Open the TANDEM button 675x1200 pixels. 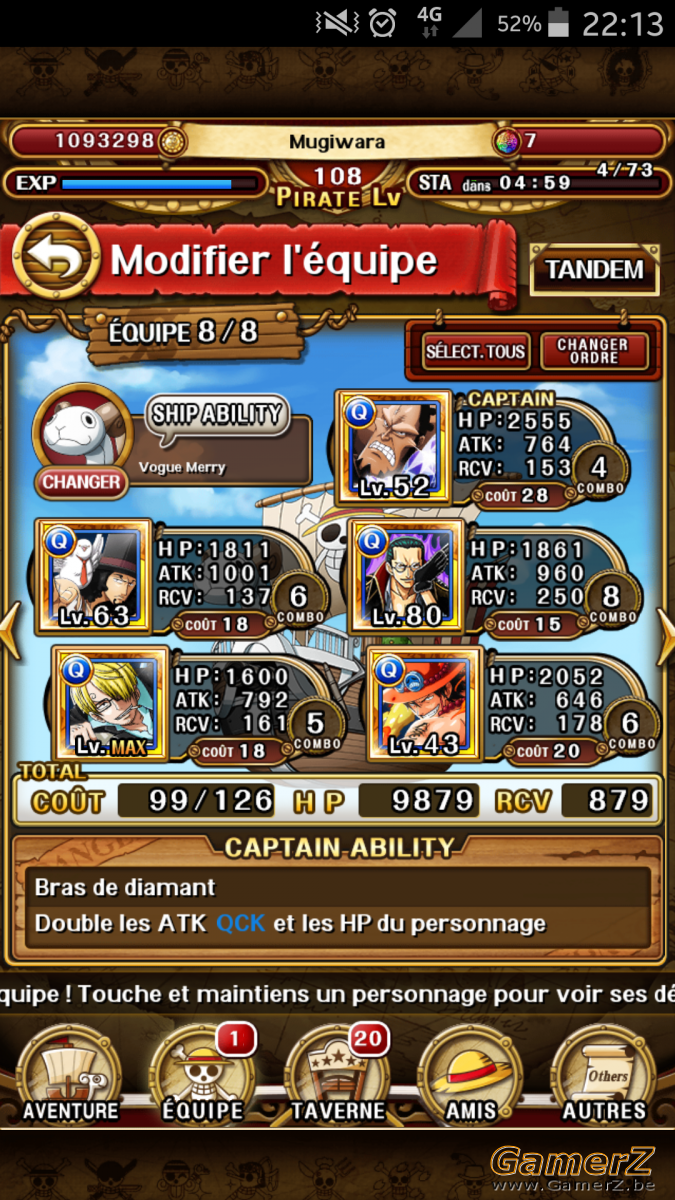[x=594, y=269]
